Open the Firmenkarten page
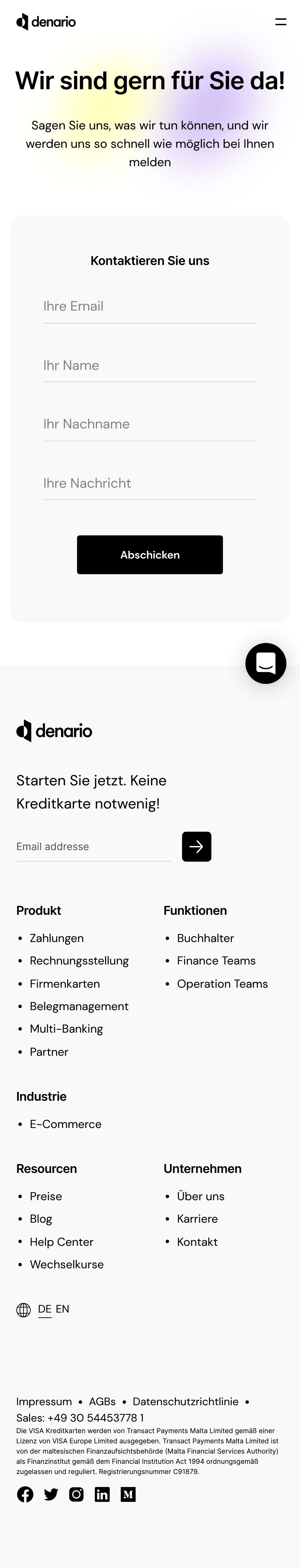This screenshot has width=300, height=1568. point(65,984)
